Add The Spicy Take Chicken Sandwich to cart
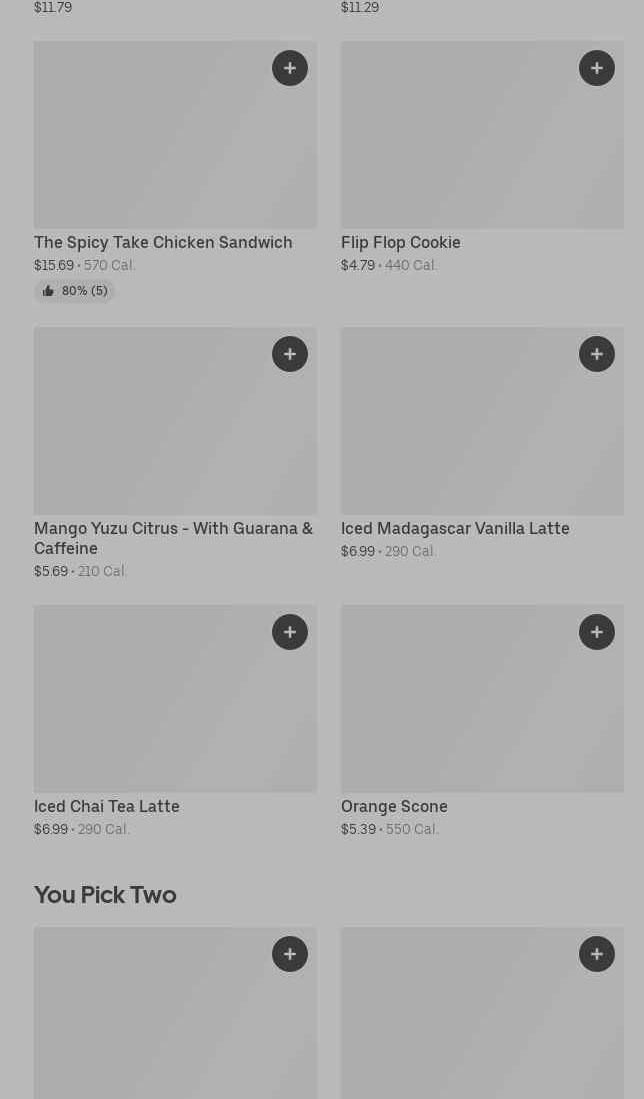The image size is (644, 1099). pos(290,68)
